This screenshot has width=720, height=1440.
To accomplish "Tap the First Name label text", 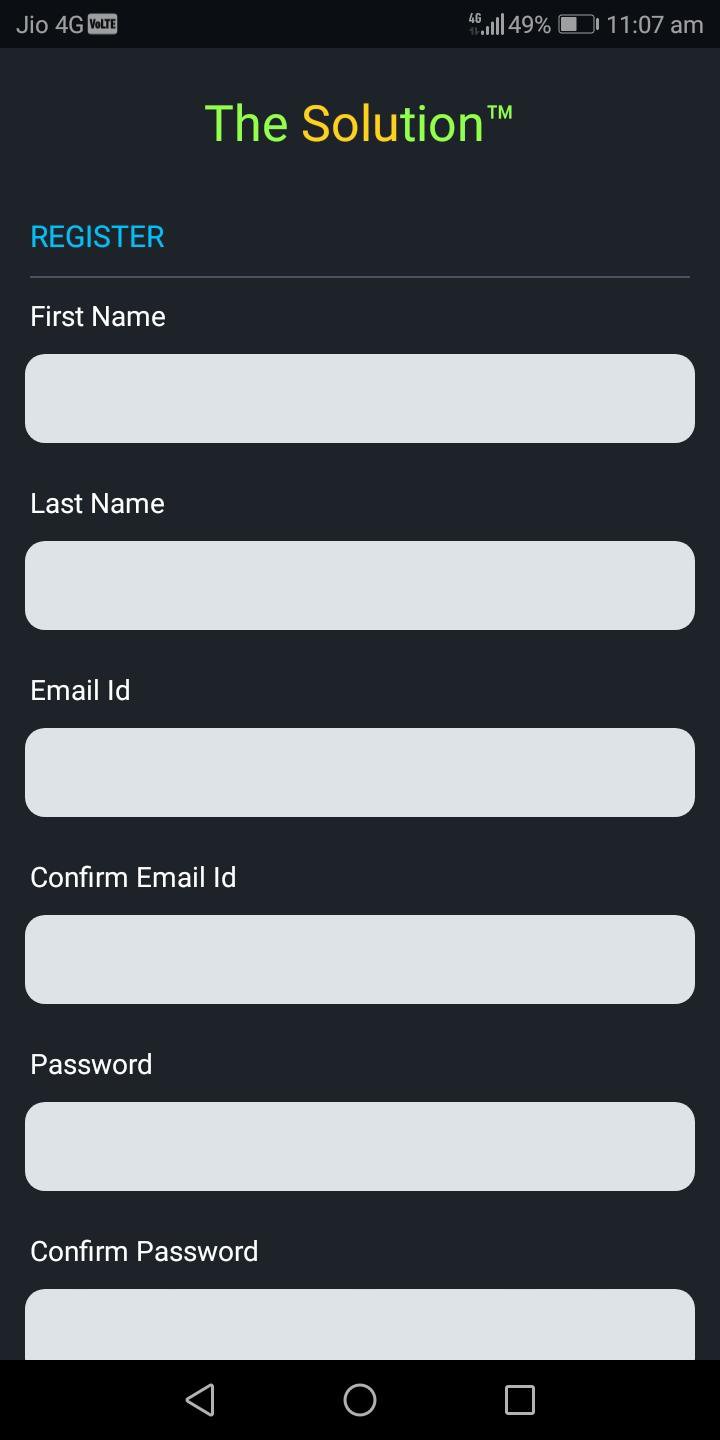I will tap(97, 316).
